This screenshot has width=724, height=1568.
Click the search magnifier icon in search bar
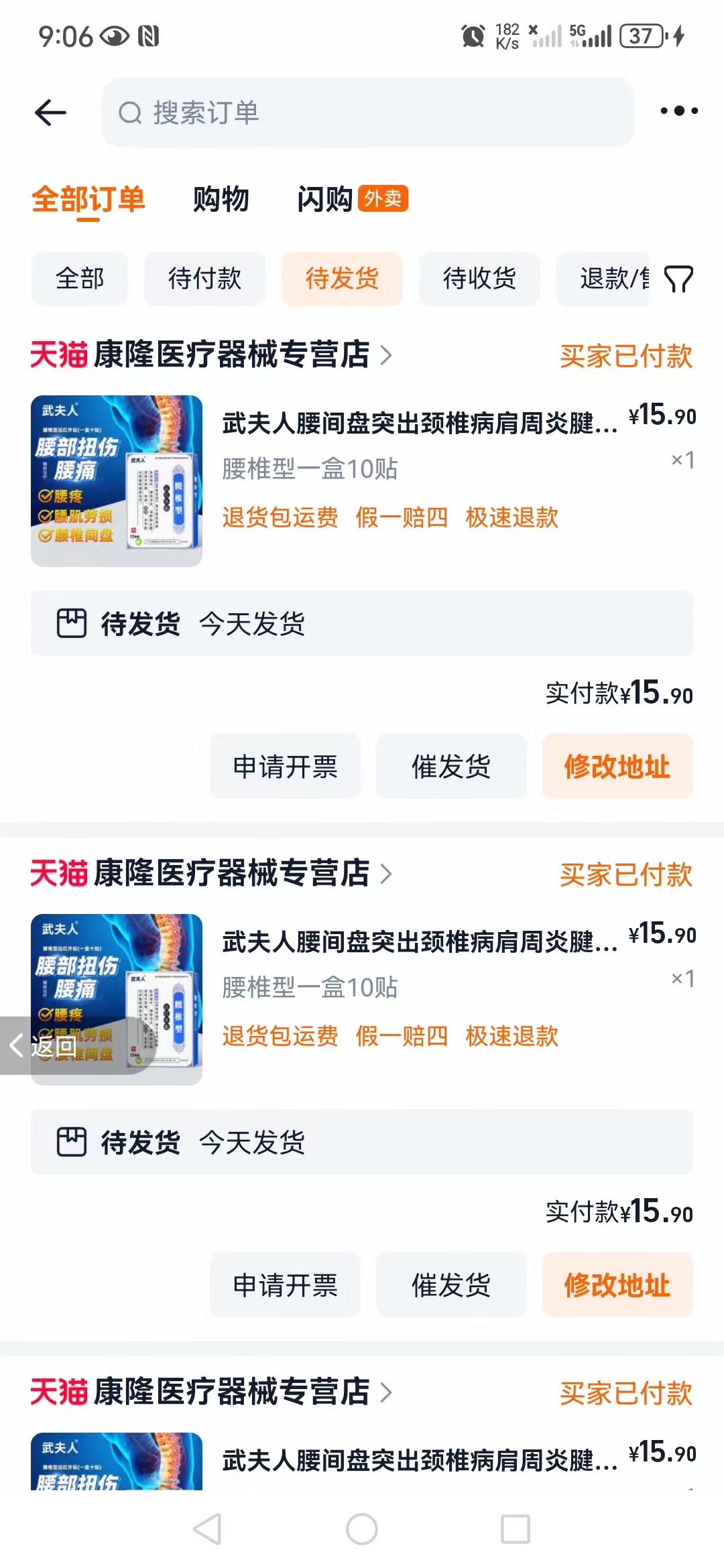[x=130, y=113]
